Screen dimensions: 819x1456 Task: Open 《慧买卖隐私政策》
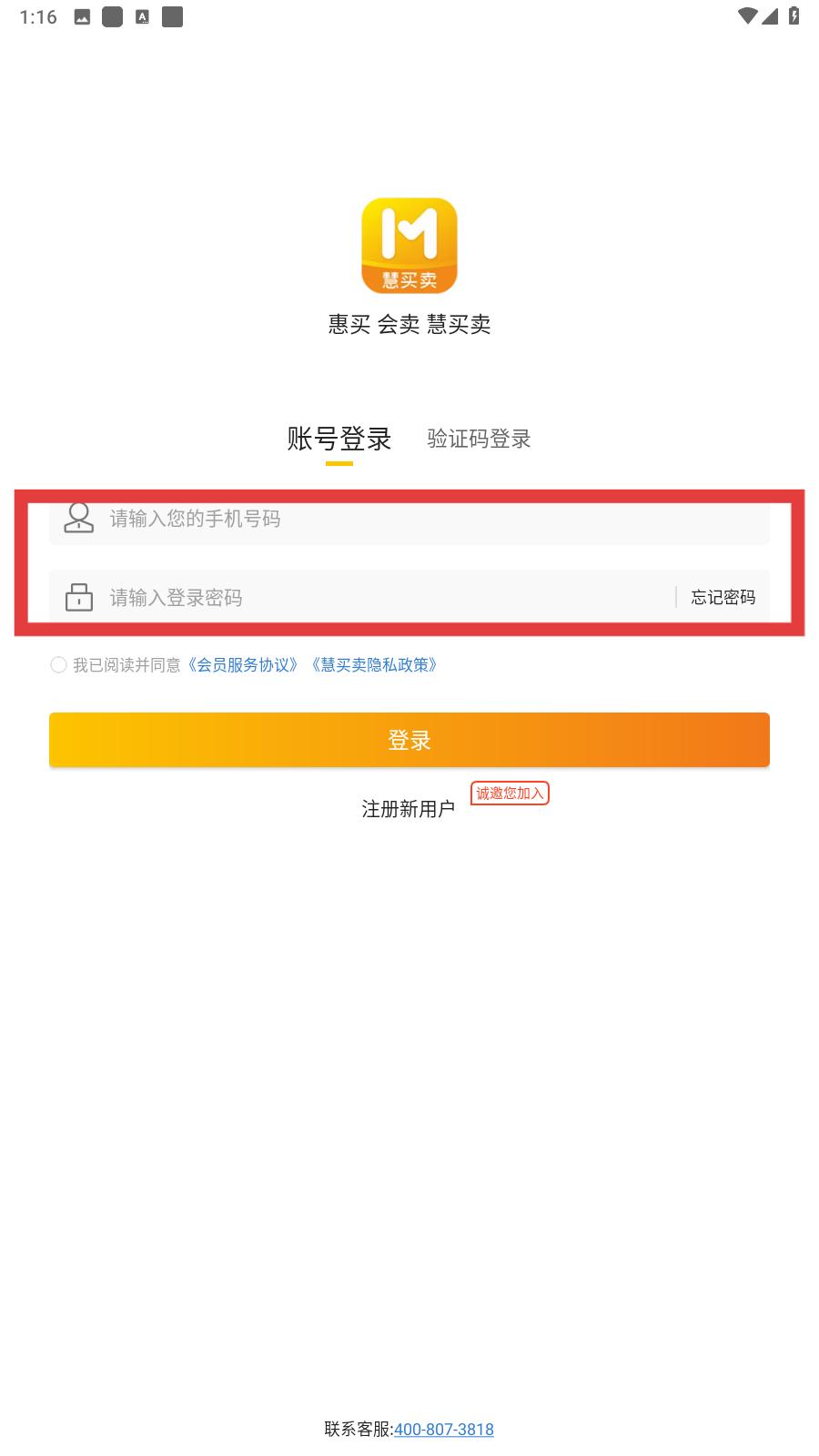click(x=373, y=665)
